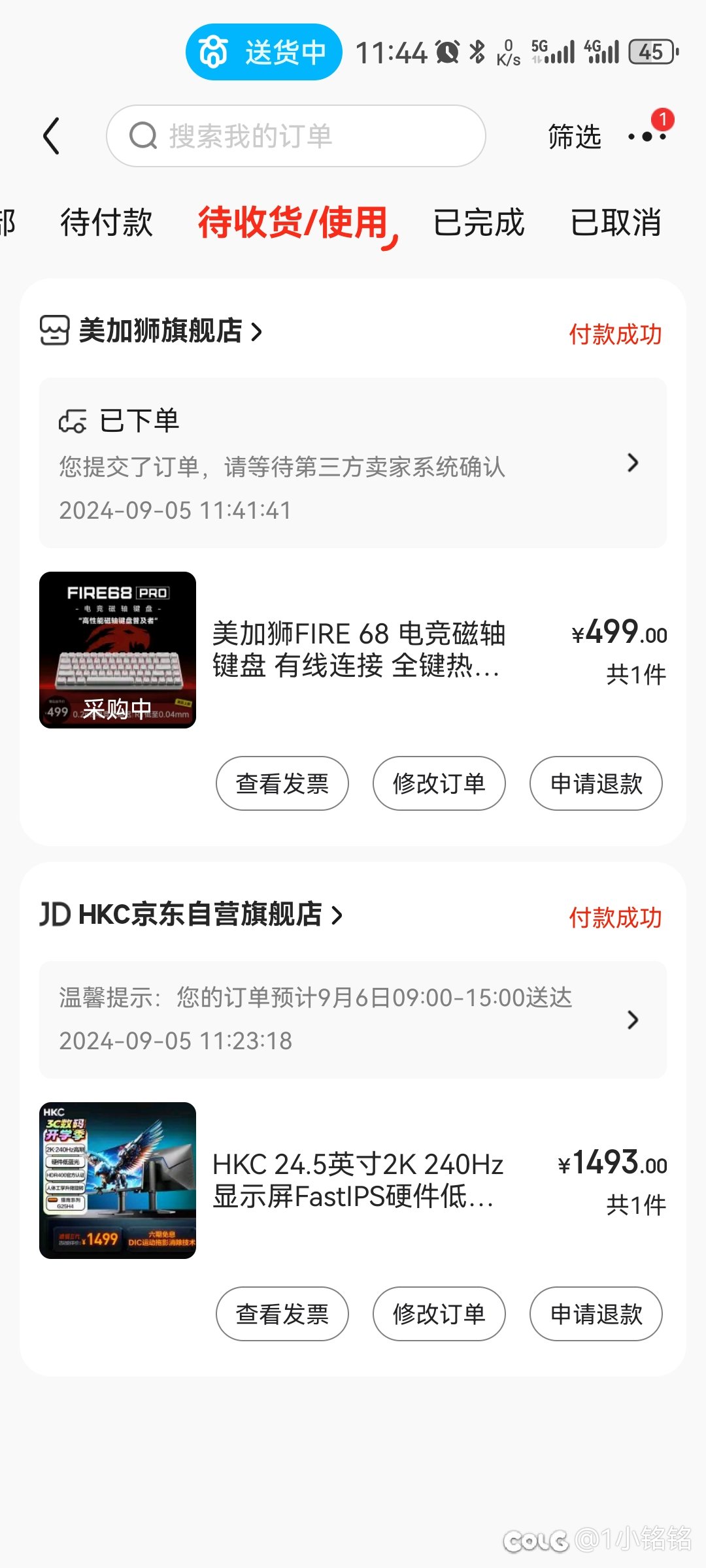View invoice for the HKC monitor order

(282, 1314)
